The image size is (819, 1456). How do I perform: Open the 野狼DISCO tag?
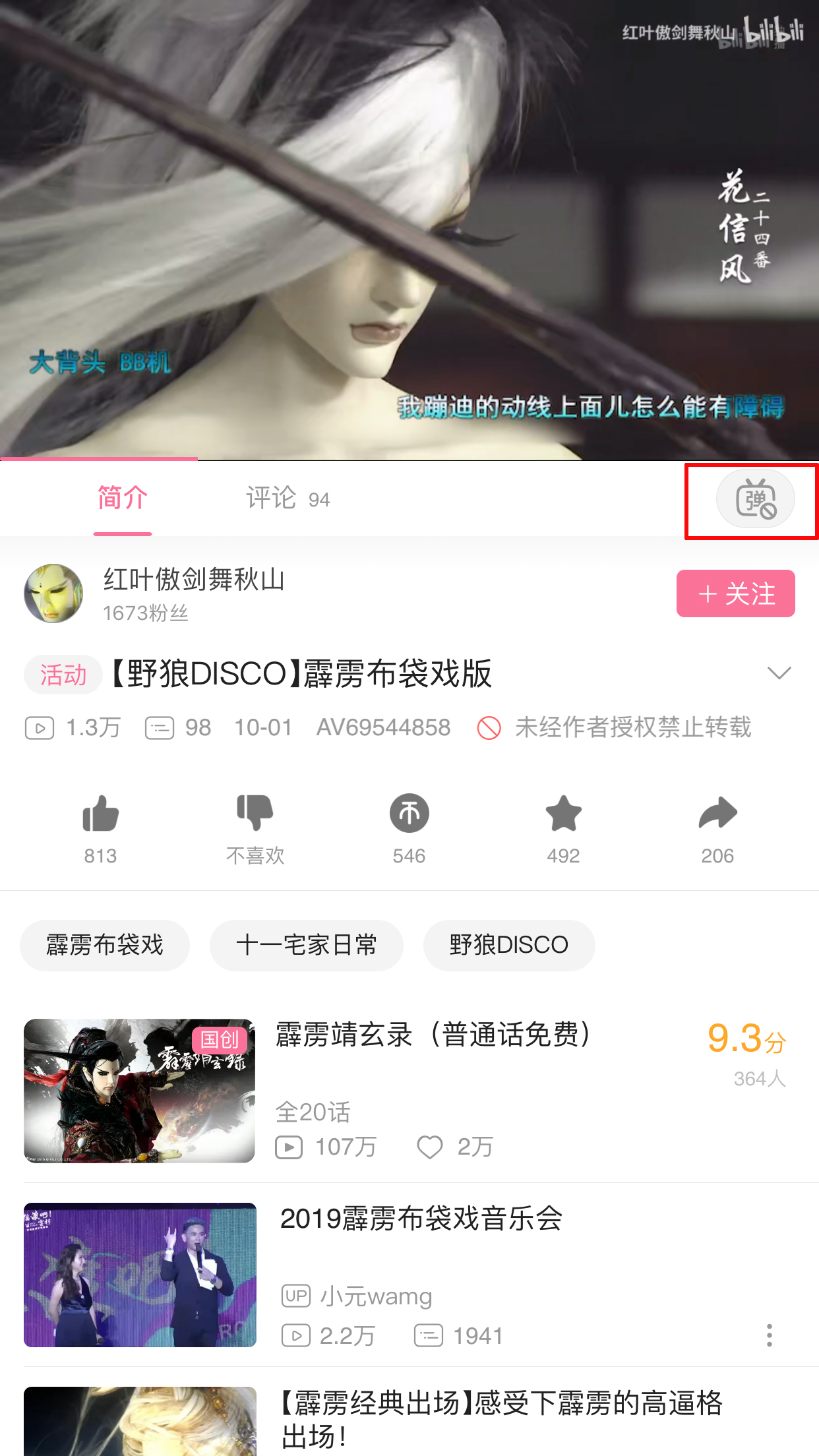pos(508,945)
